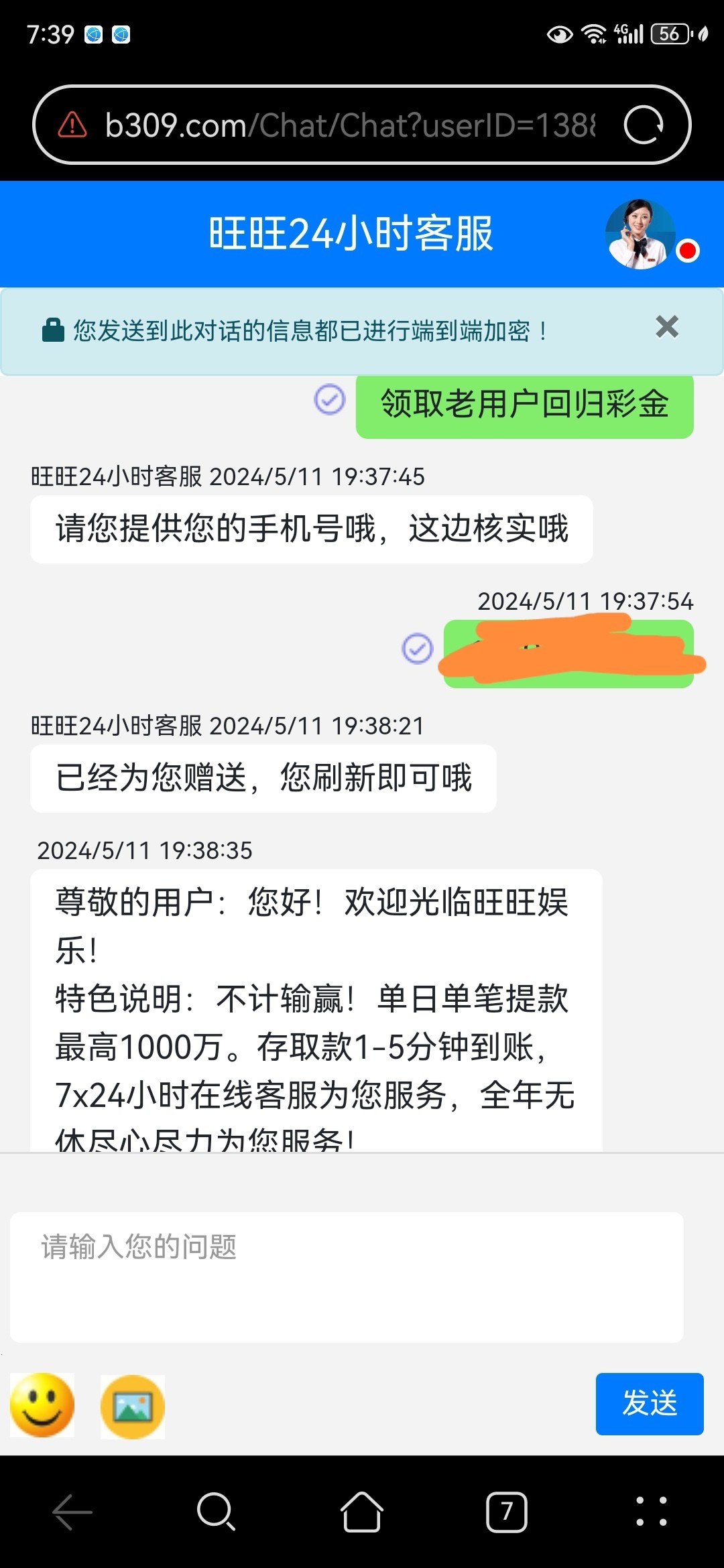Open the emoji picker smiley
Image resolution: width=724 pixels, height=1568 pixels.
(42, 1405)
